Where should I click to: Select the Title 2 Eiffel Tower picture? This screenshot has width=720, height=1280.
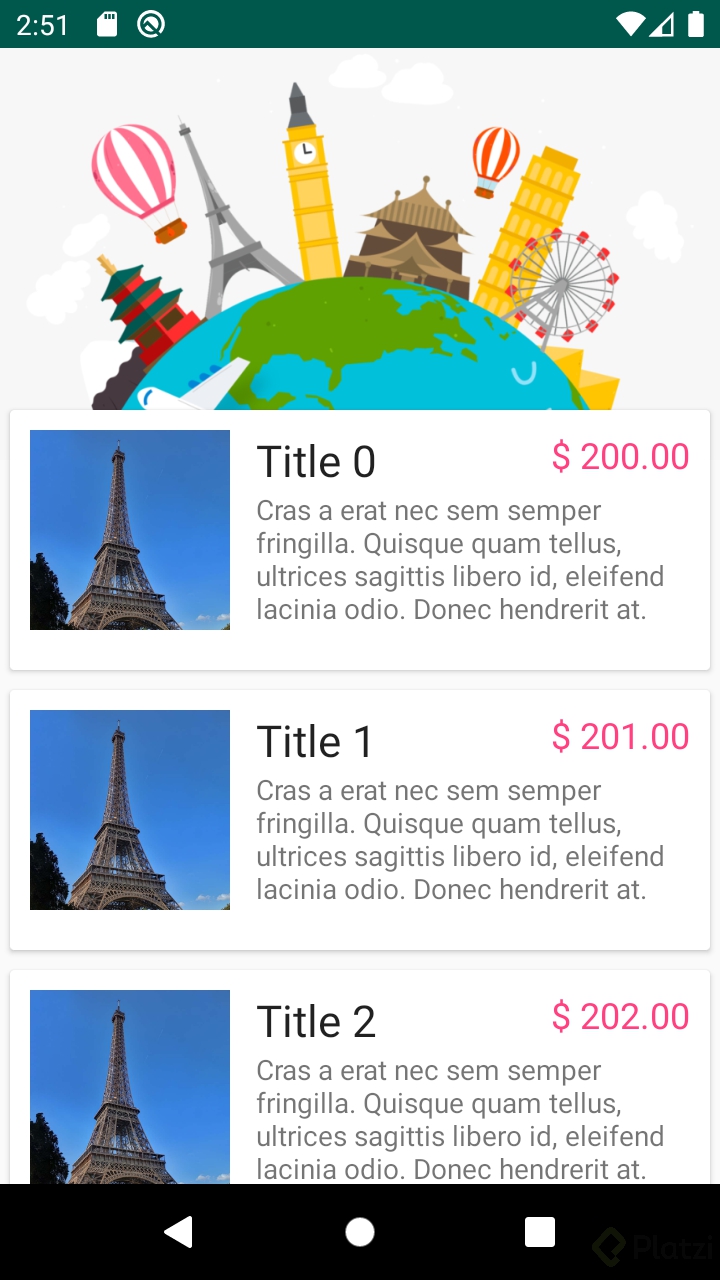[x=129, y=1085]
